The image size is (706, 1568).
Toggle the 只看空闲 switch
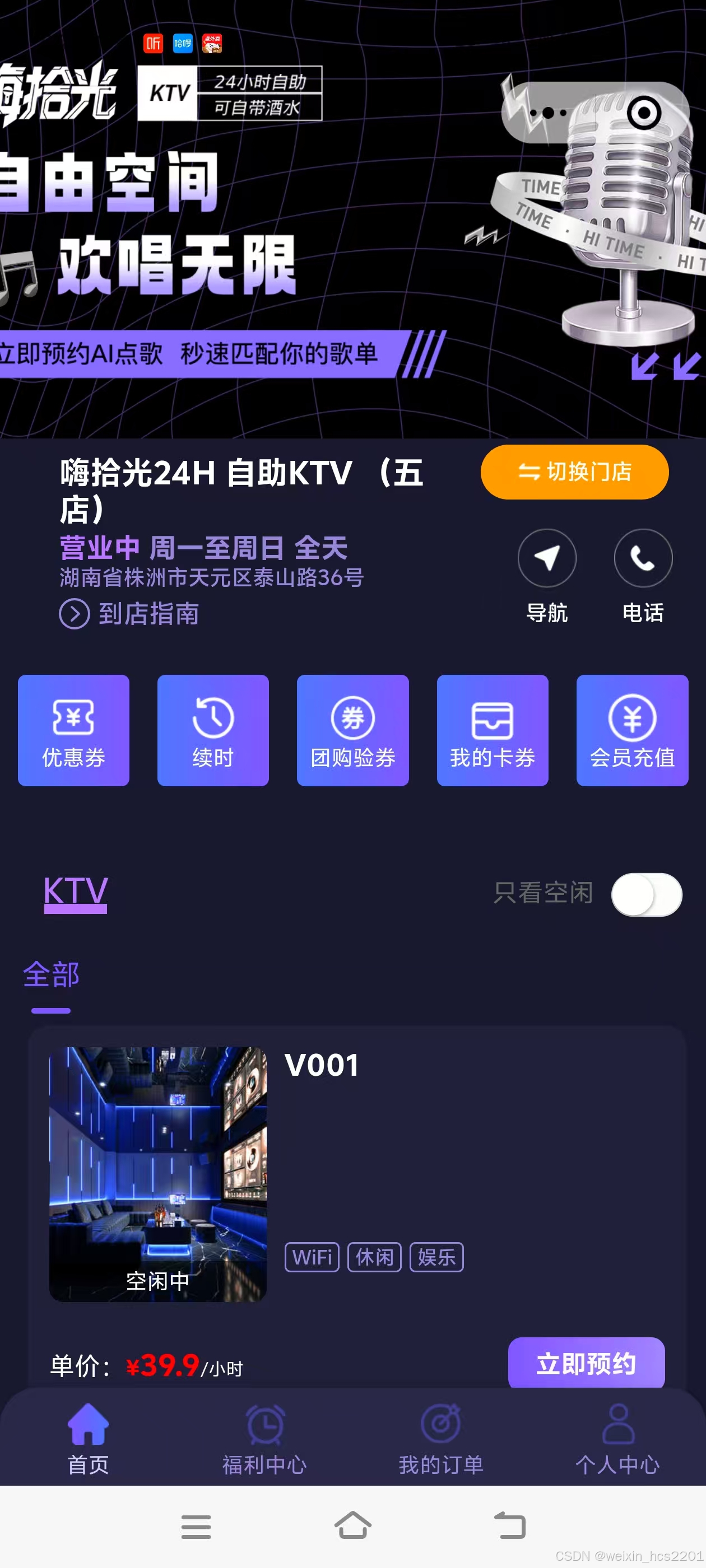[645, 894]
